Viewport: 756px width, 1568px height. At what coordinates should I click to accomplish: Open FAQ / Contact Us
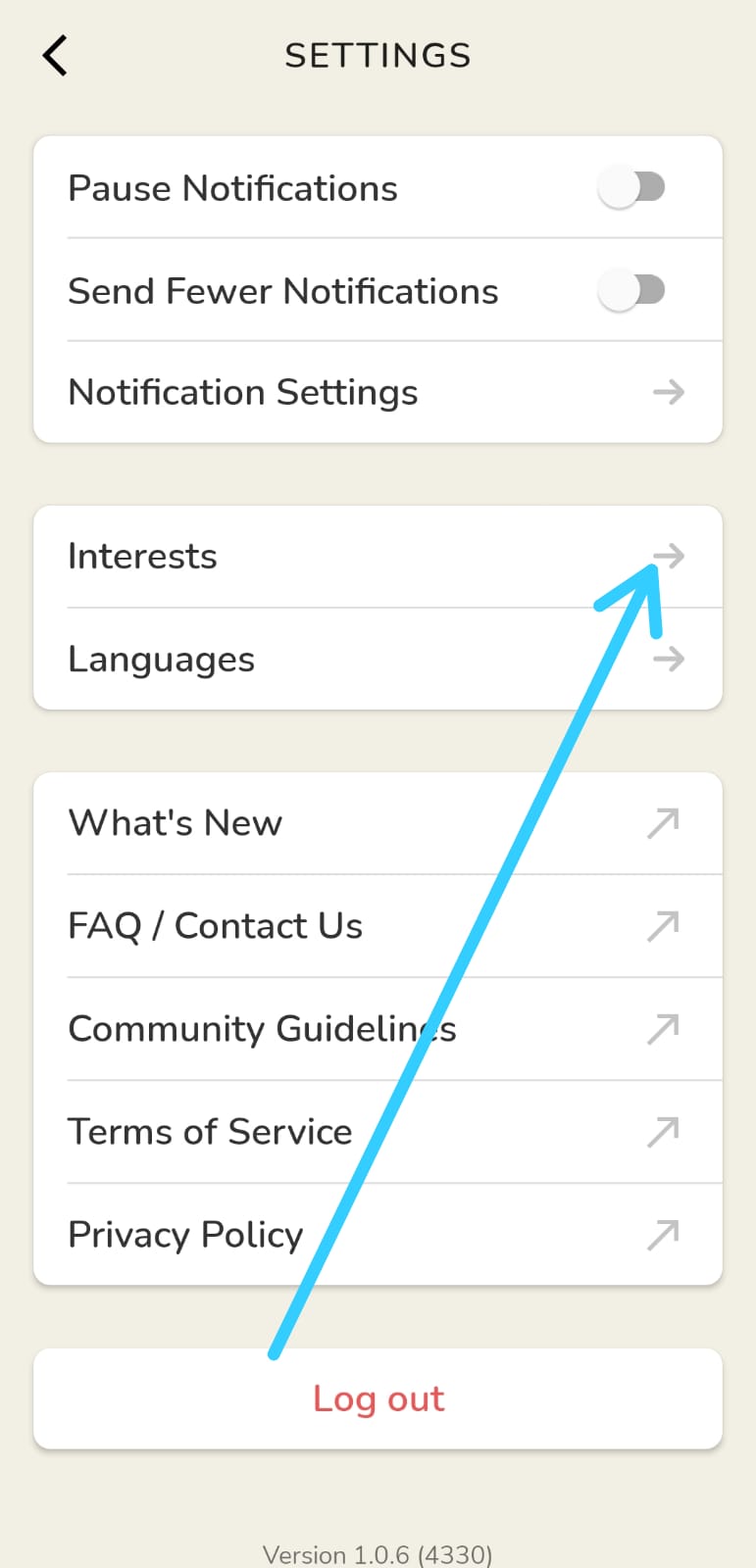pos(378,926)
